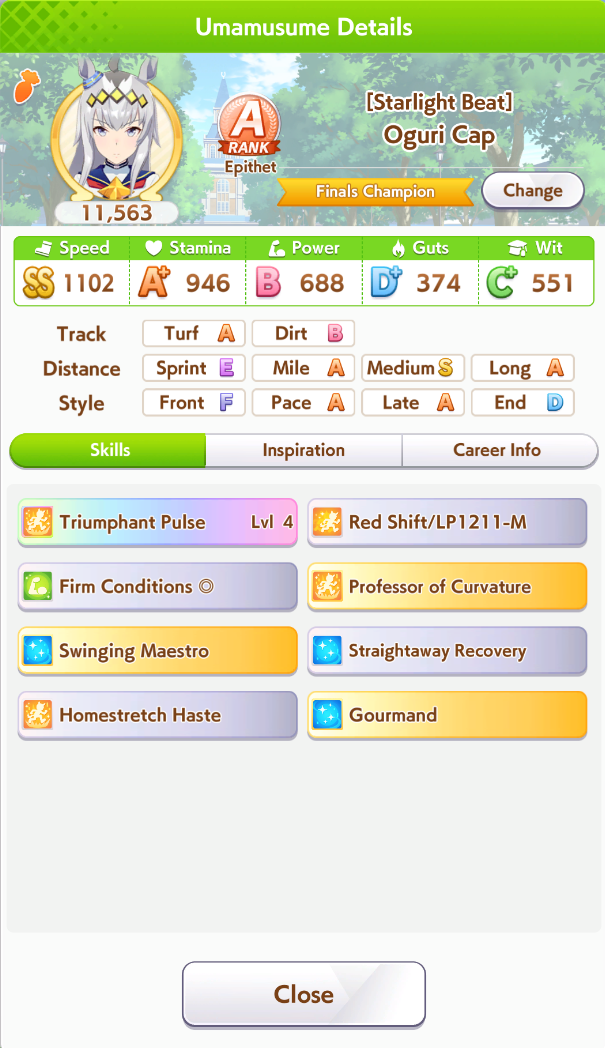Switch to the Career Info tab
605x1048 pixels.
(496, 450)
